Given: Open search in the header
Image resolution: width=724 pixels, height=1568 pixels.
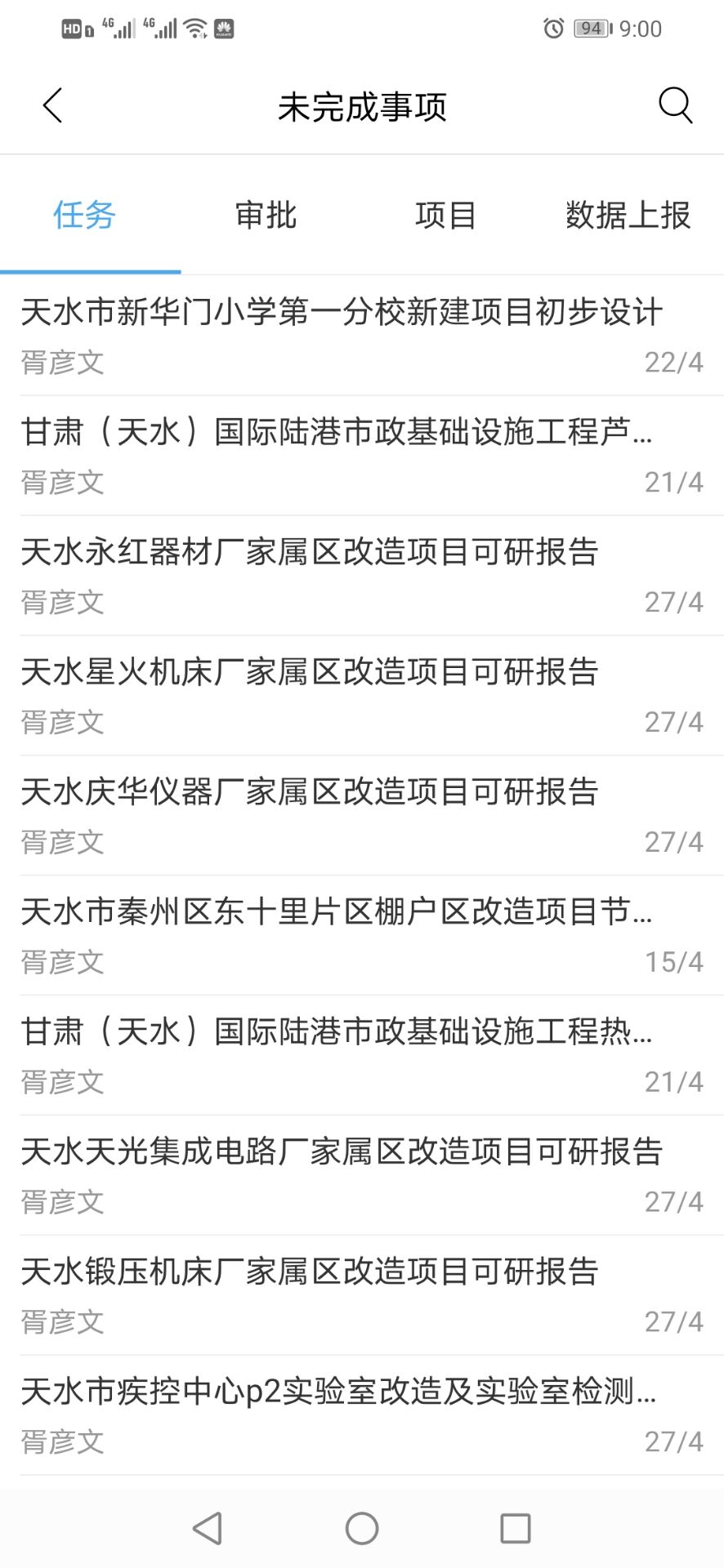Looking at the screenshot, I should (x=675, y=106).
